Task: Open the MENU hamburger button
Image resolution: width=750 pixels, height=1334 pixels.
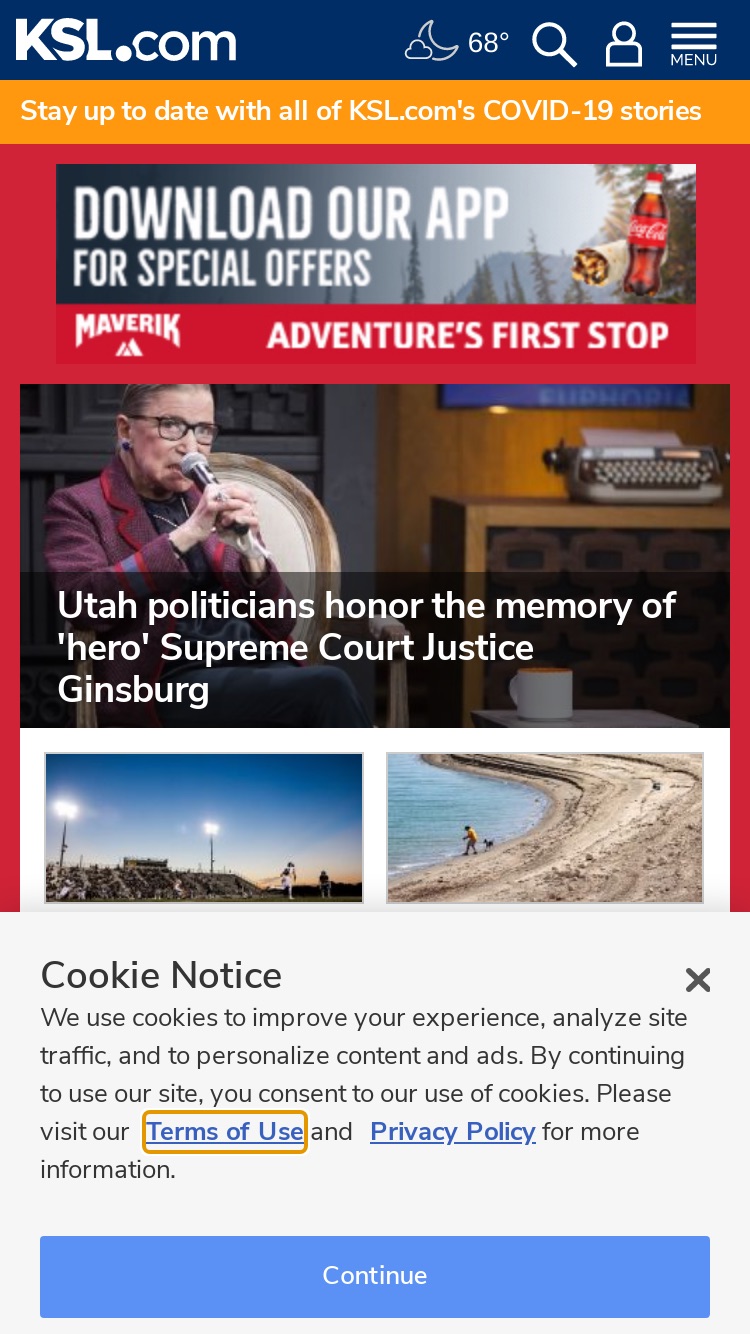Action: coord(694,45)
